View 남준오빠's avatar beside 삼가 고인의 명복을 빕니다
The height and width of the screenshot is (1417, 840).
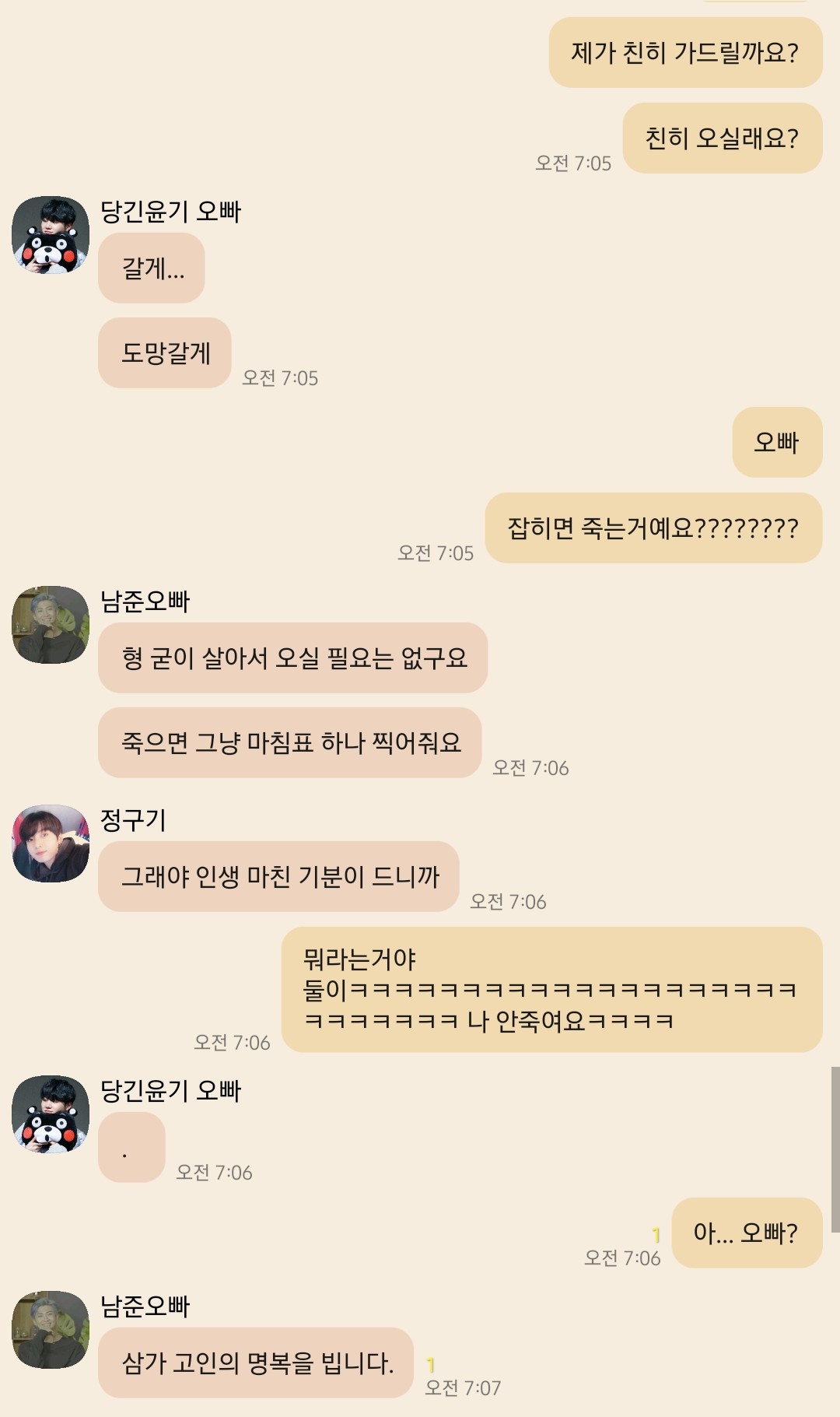51,1330
